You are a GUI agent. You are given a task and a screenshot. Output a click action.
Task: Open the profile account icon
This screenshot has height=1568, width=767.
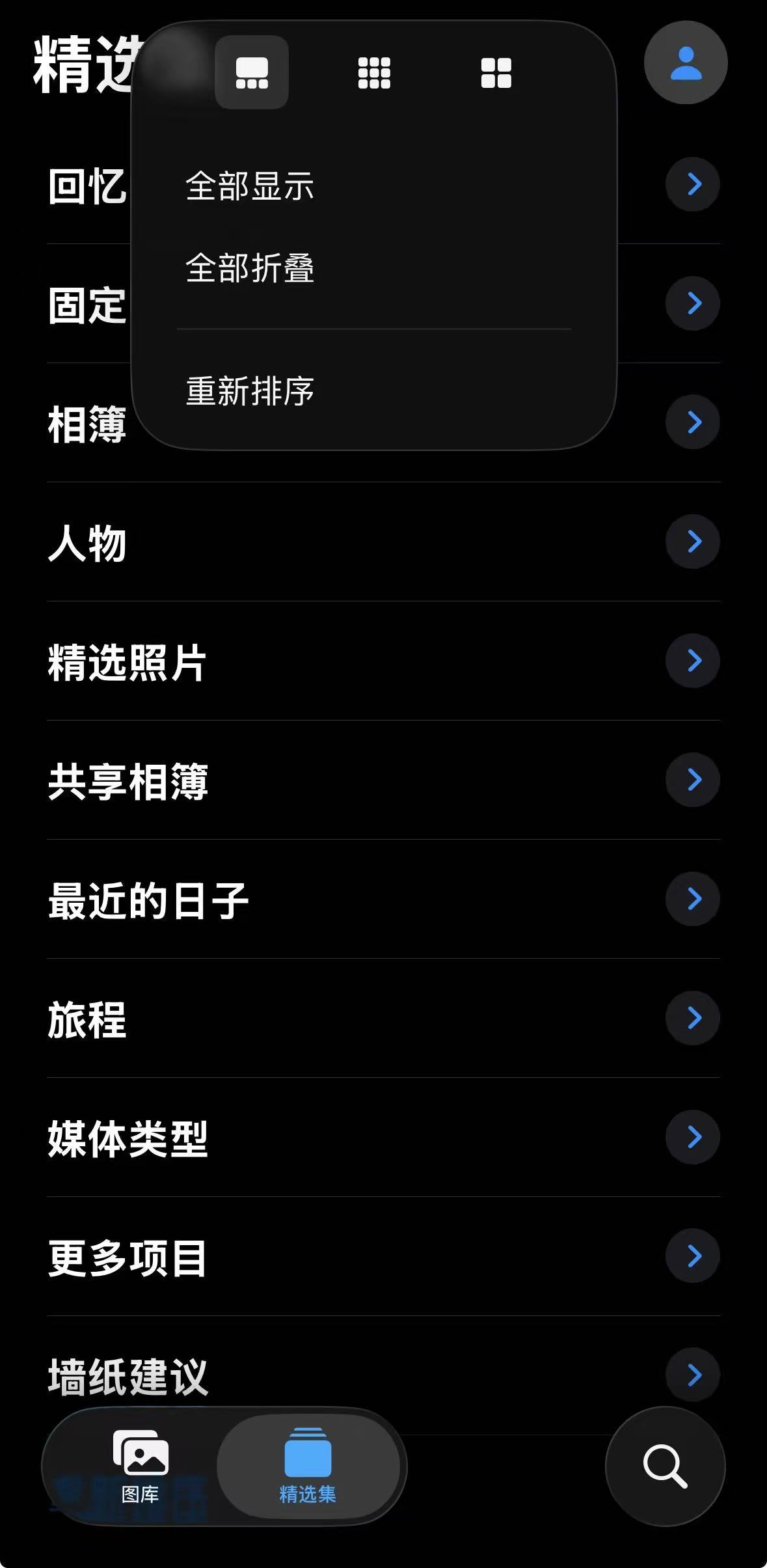coord(686,63)
